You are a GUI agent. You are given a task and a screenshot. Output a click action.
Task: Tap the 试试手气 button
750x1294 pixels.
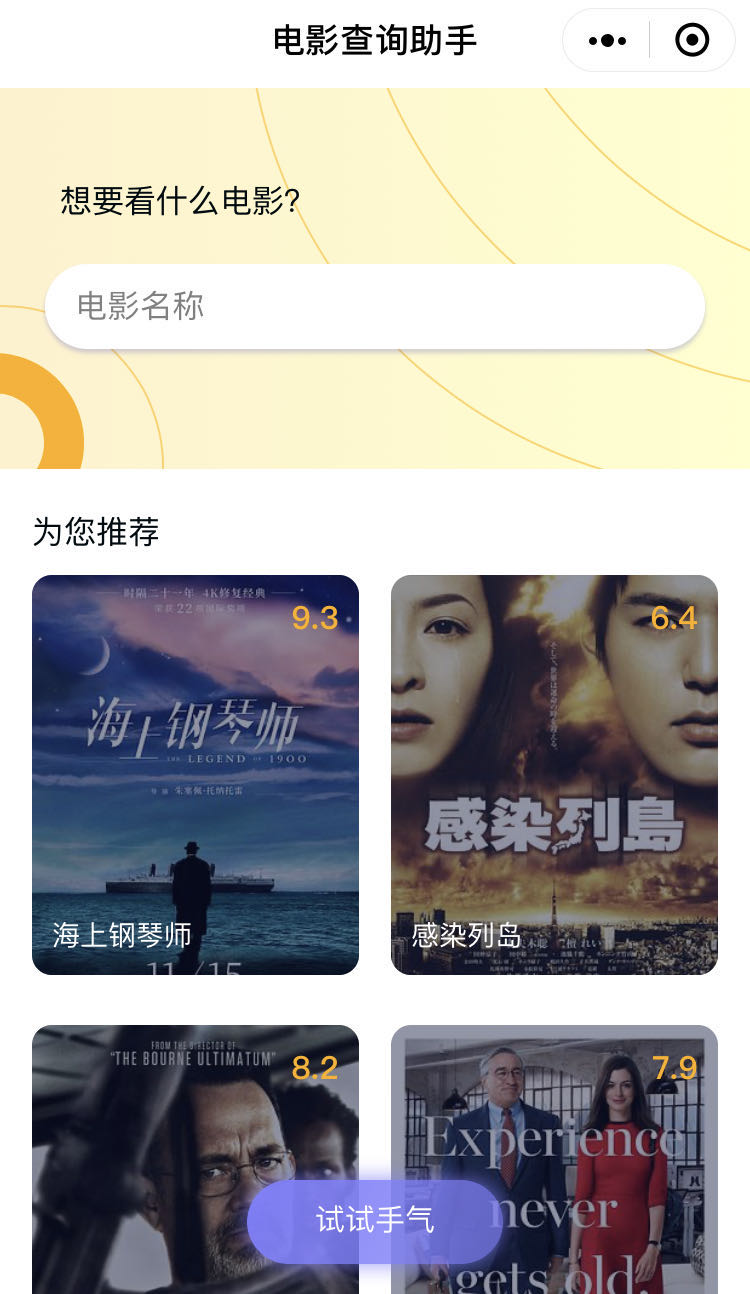click(x=374, y=1221)
